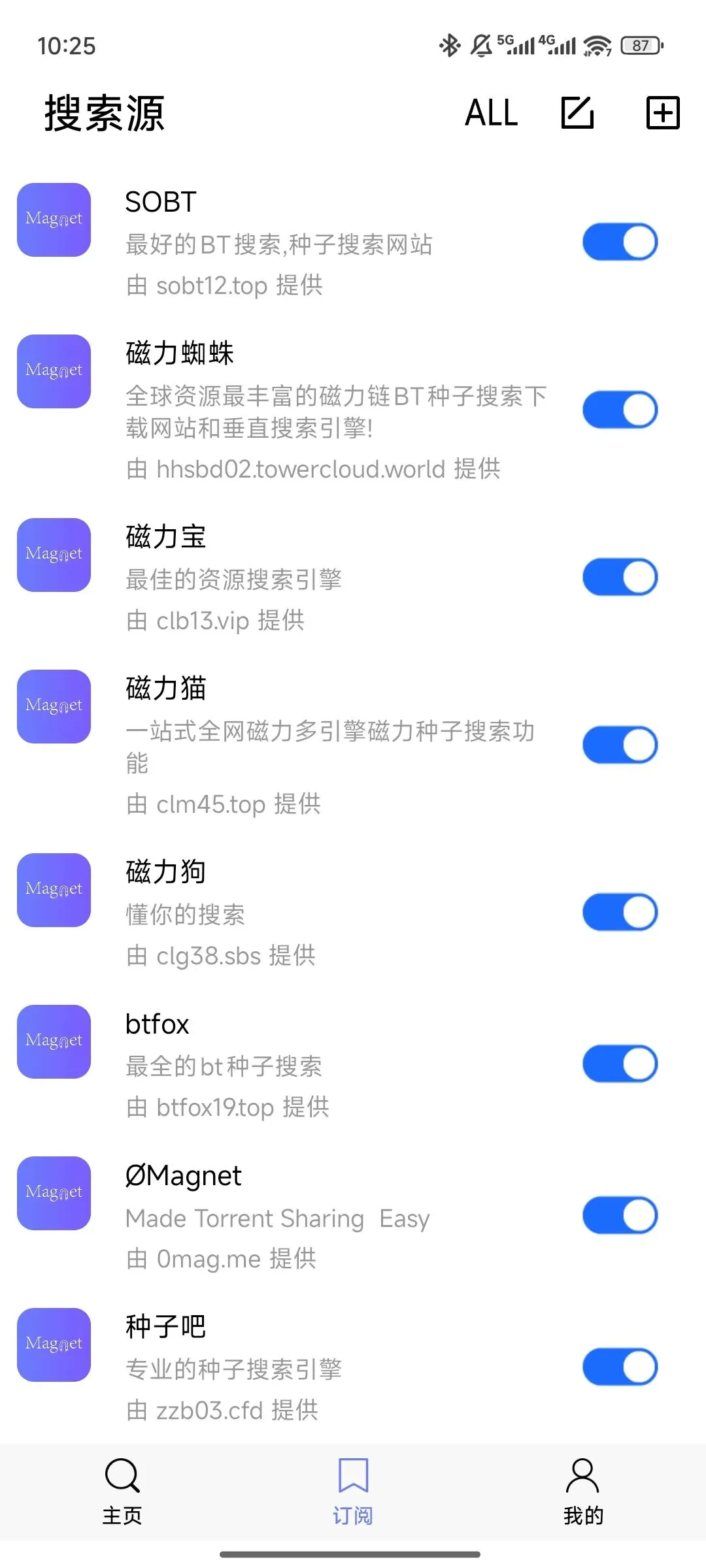
Task: Disable the 磁力狗 search source
Action: pos(620,912)
